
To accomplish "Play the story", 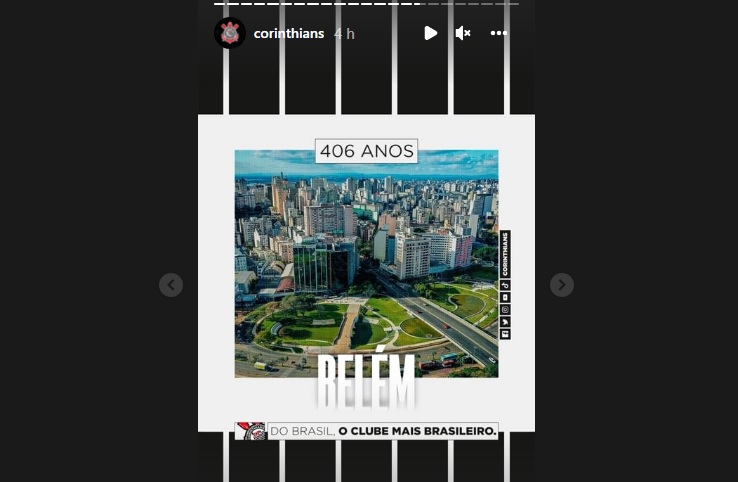I will (x=430, y=33).
